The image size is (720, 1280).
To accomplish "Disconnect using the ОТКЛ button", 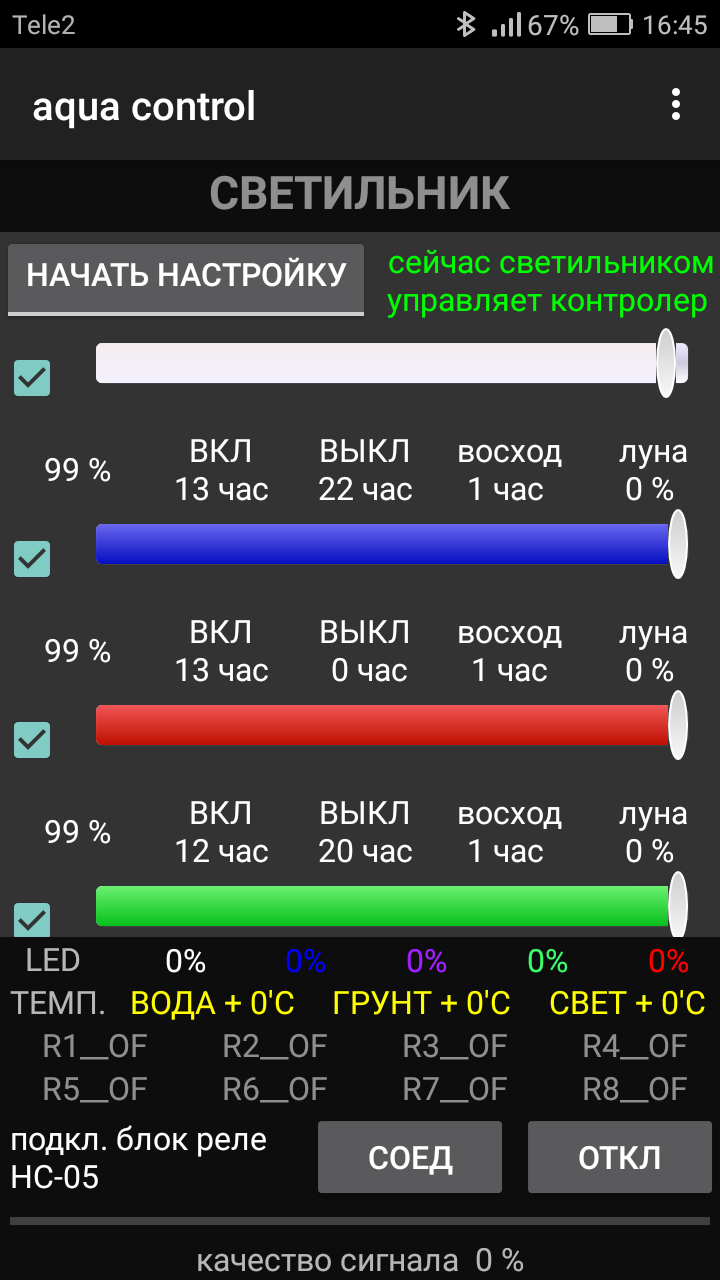I will [x=620, y=1157].
